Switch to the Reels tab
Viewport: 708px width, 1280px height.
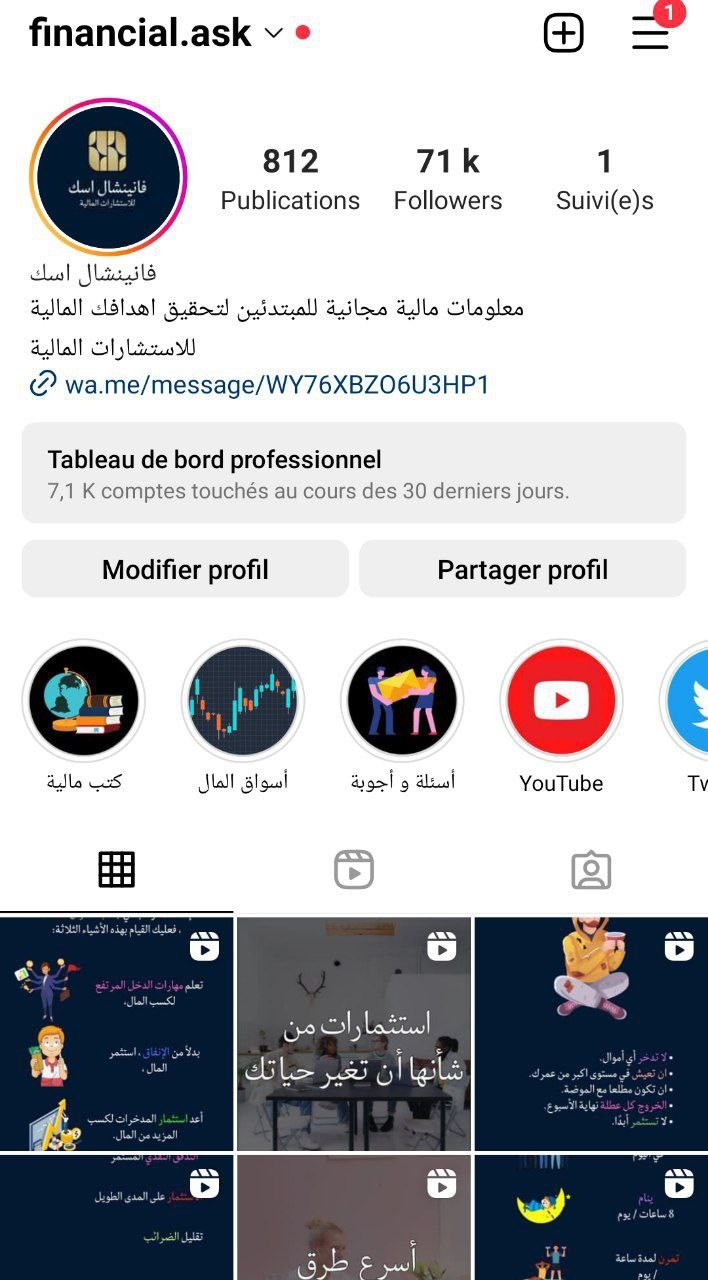click(x=353, y=870)
